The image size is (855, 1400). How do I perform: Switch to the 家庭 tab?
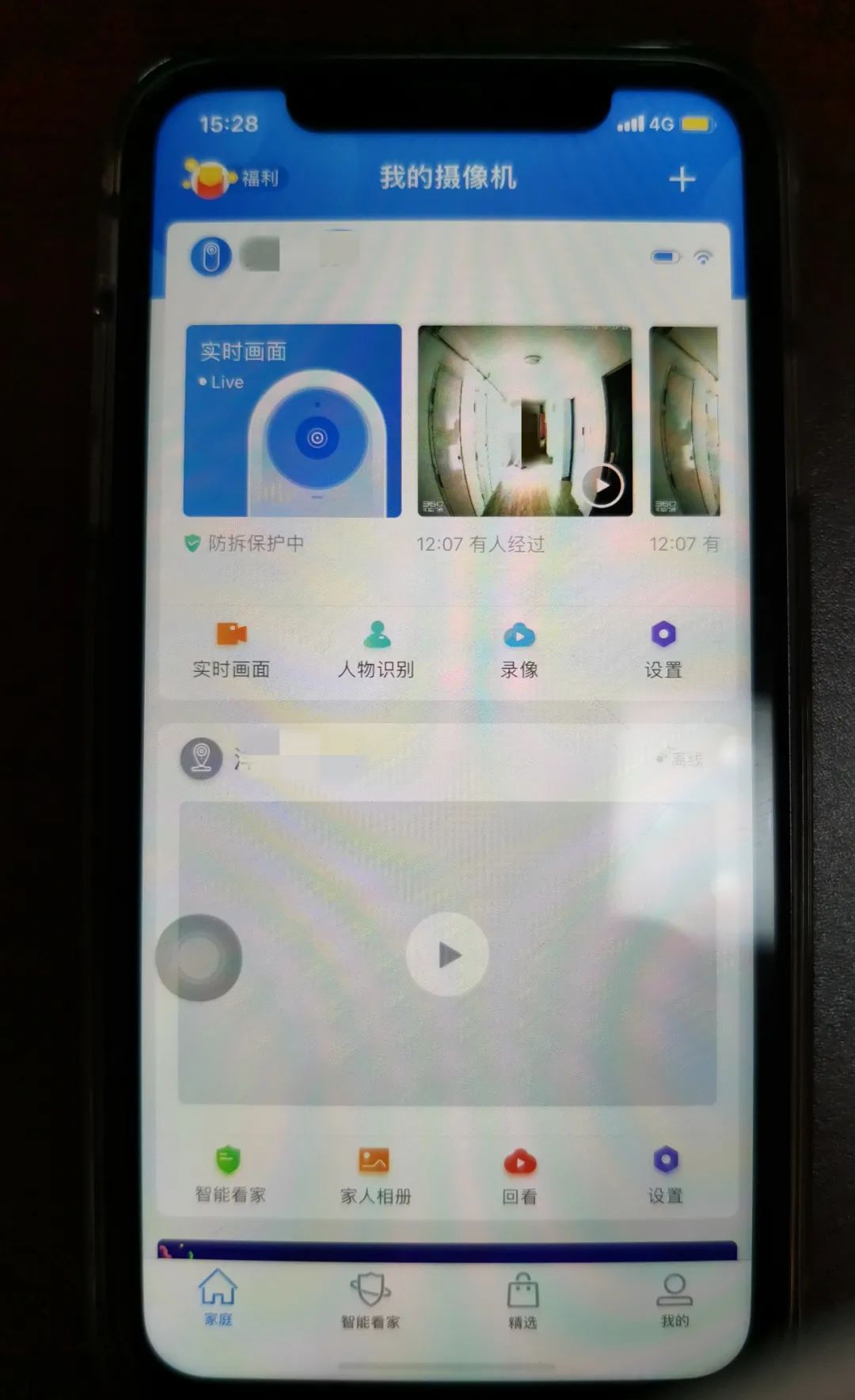[x=218, y=1298]
